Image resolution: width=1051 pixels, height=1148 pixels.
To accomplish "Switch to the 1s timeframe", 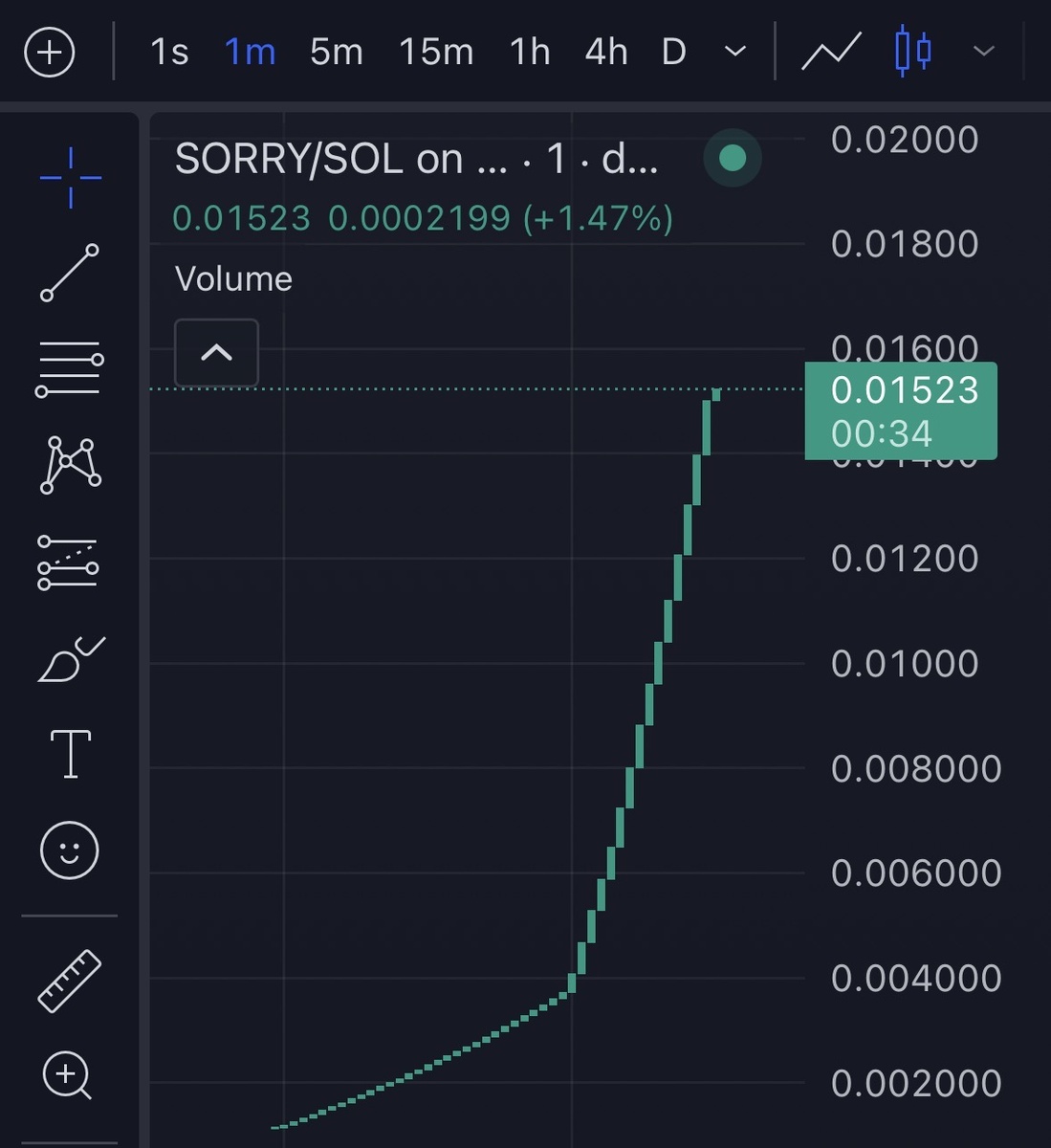I will click(x=169, y=52).
